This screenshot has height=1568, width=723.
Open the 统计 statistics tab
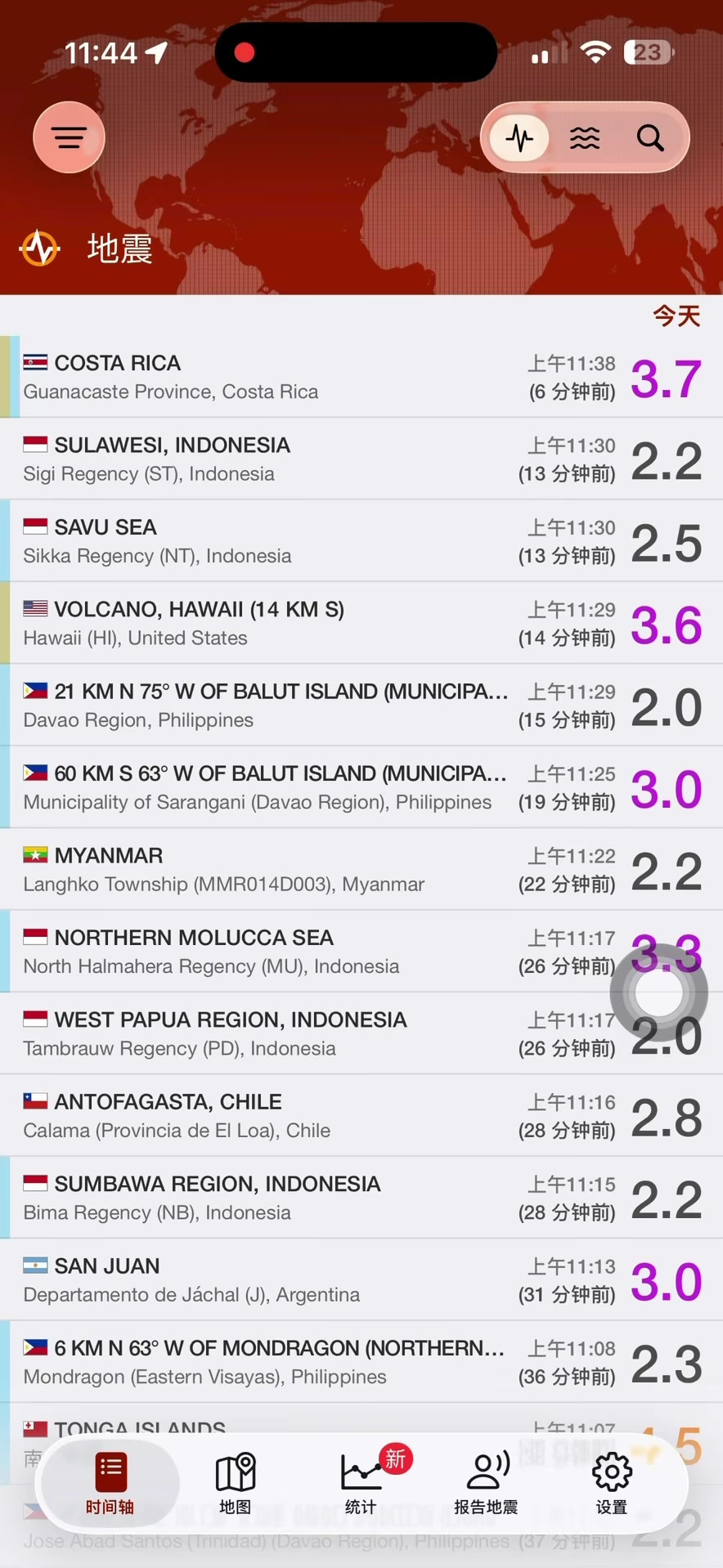point(361,1483)
